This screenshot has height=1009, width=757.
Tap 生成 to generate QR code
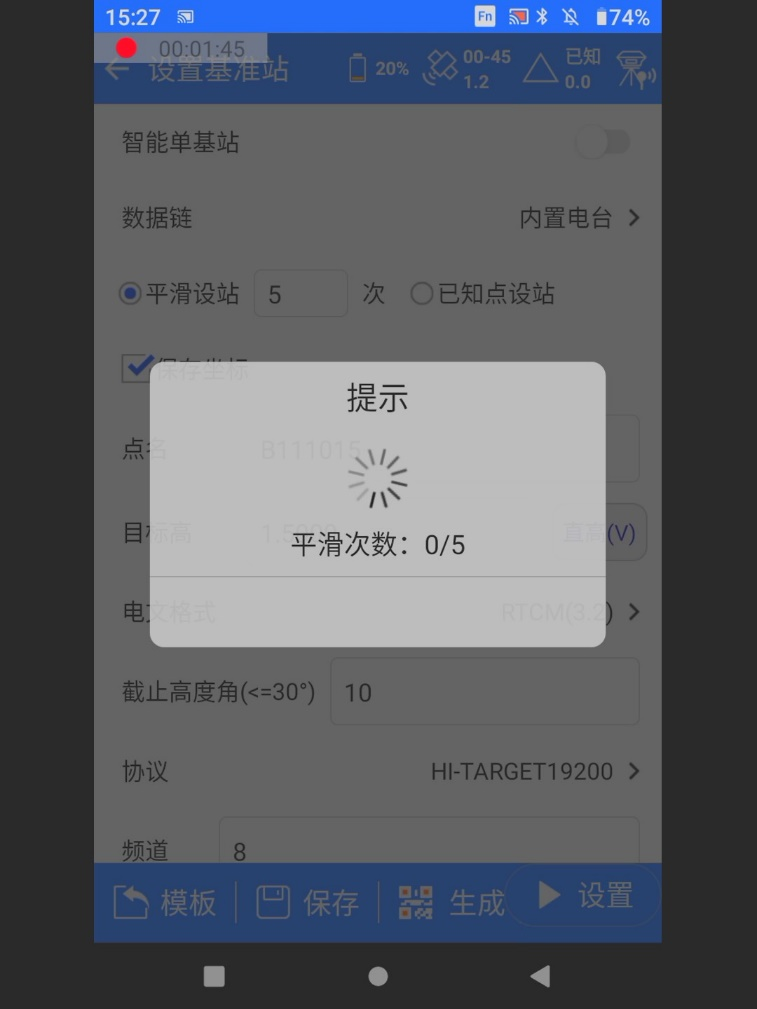pos(451,902)
